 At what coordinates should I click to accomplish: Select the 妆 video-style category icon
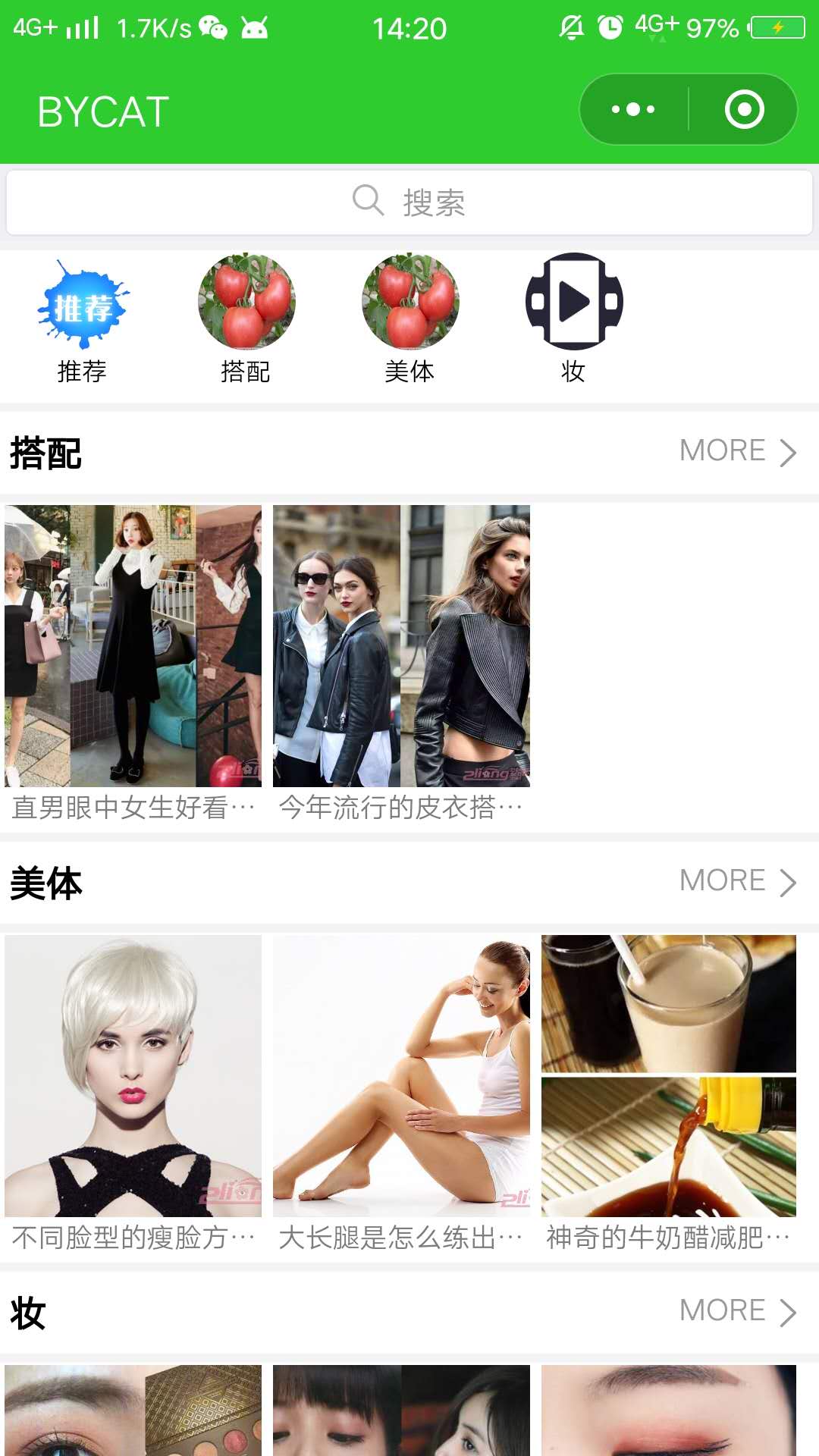tap(573, 303)
